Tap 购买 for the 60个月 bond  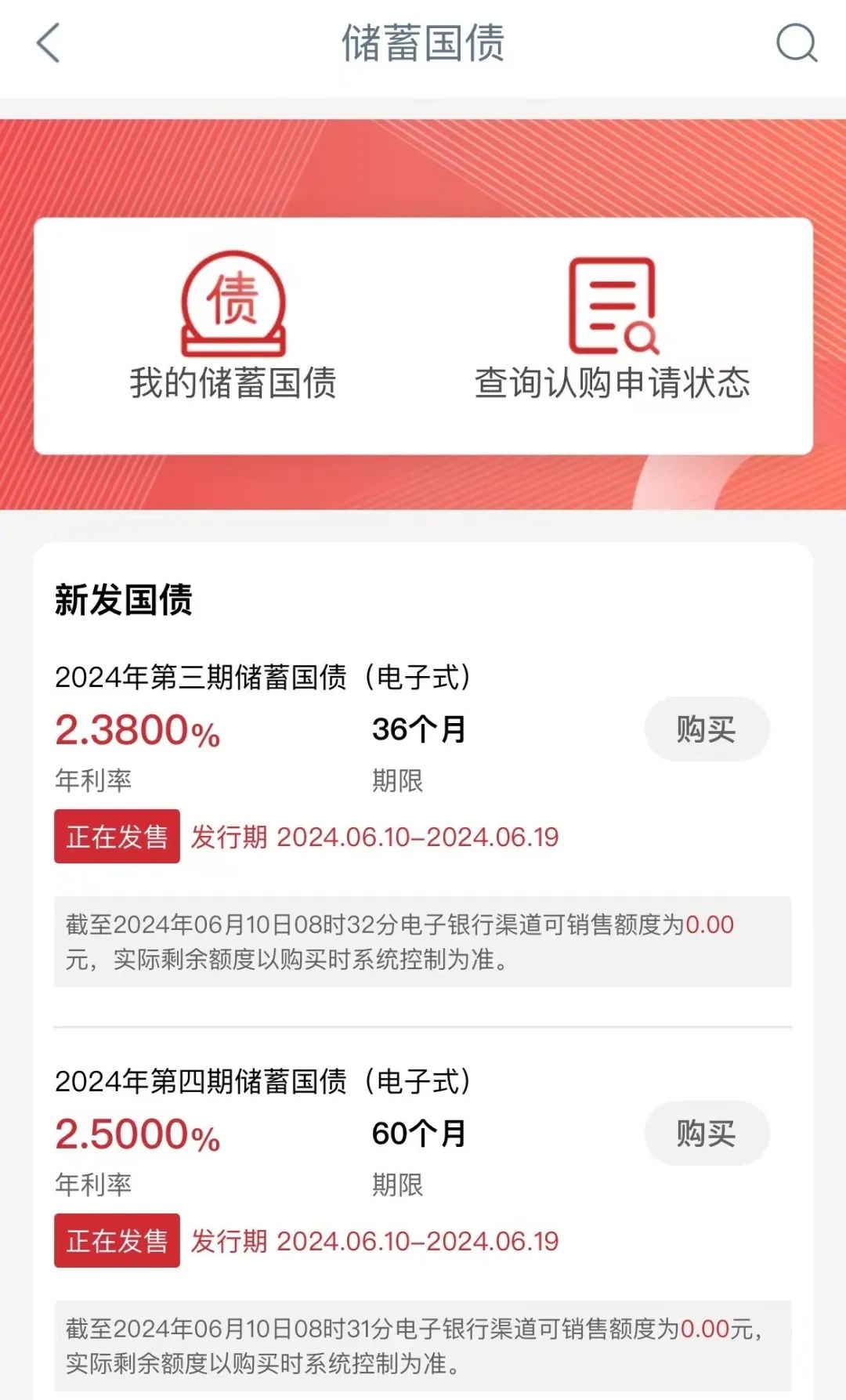(x=706, y=1134)
